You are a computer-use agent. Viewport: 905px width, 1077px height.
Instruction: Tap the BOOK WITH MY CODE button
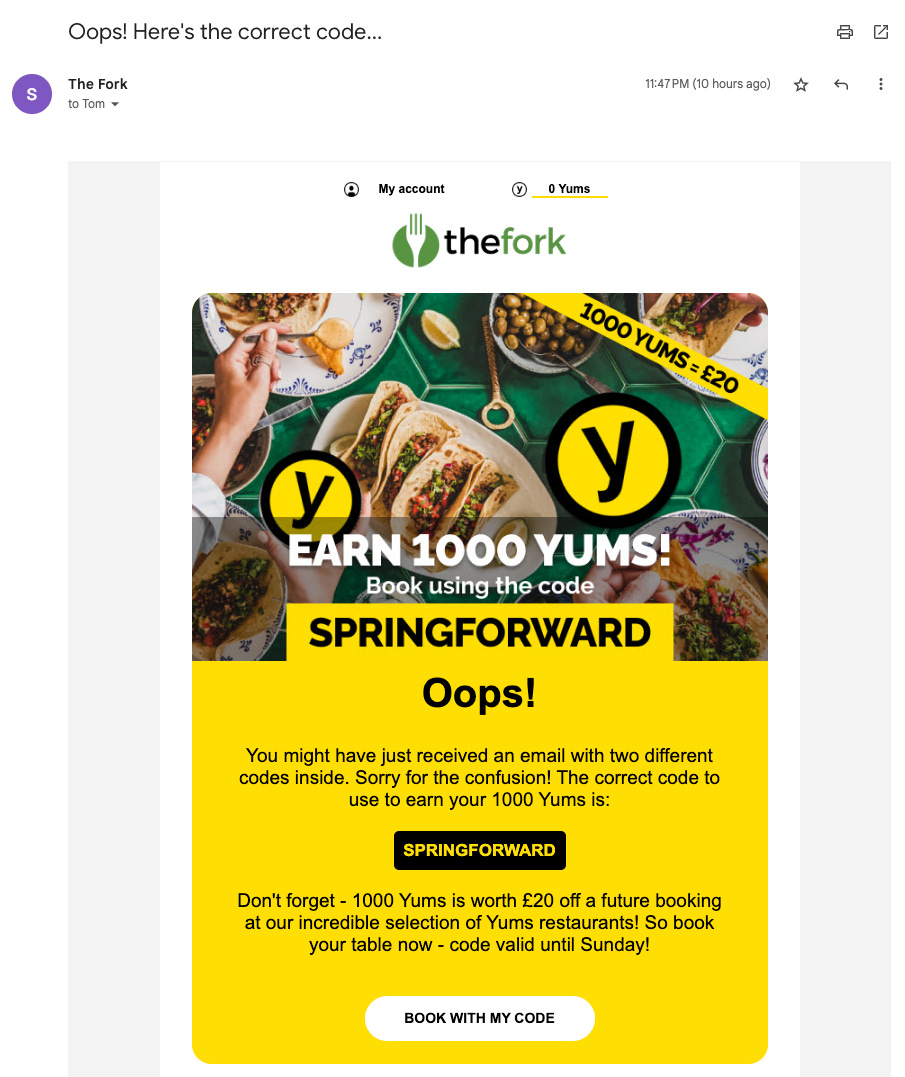click(479, 1018)
